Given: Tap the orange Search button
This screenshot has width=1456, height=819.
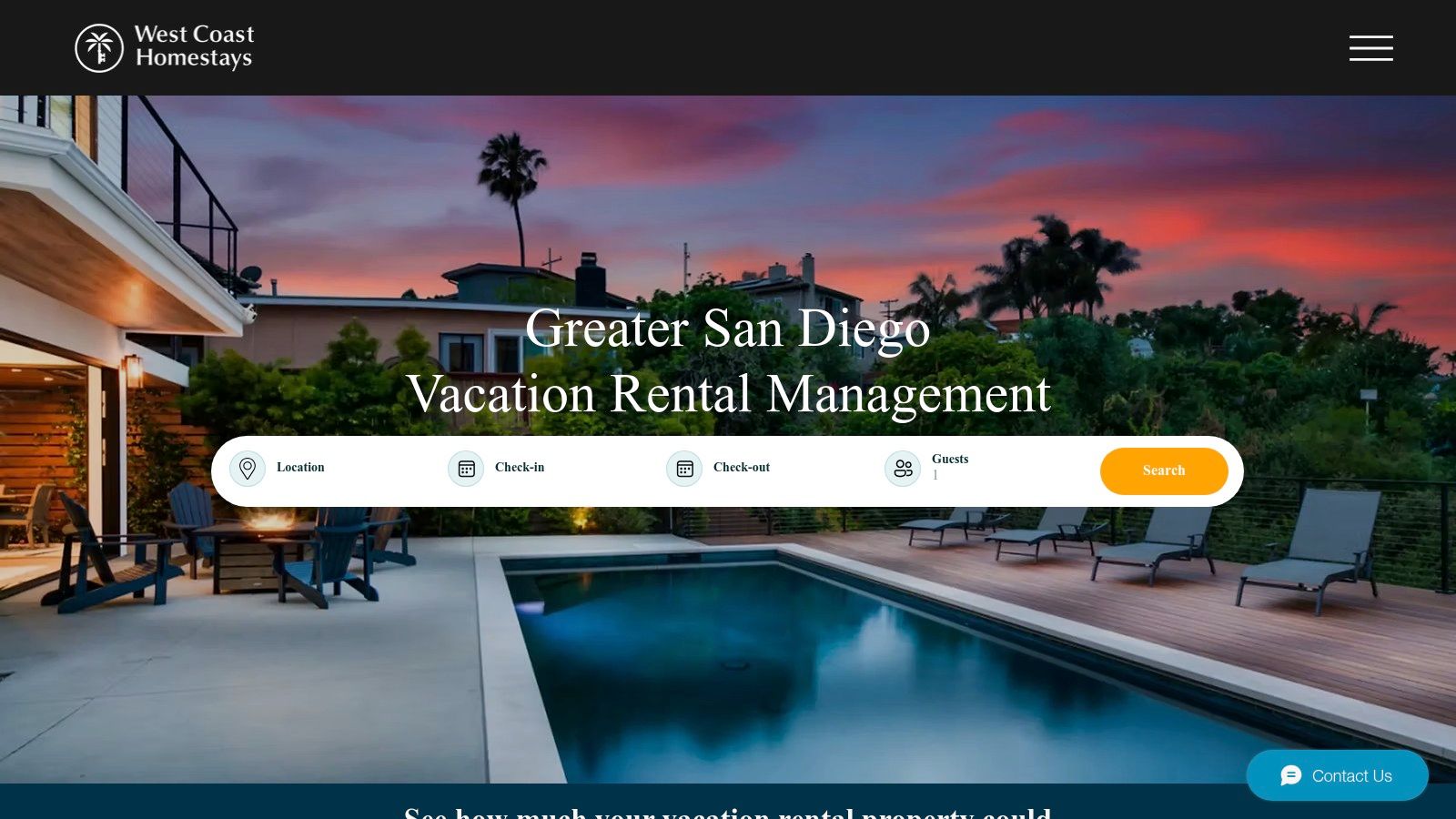Looking at the screenshot, I should [1163, 470].
